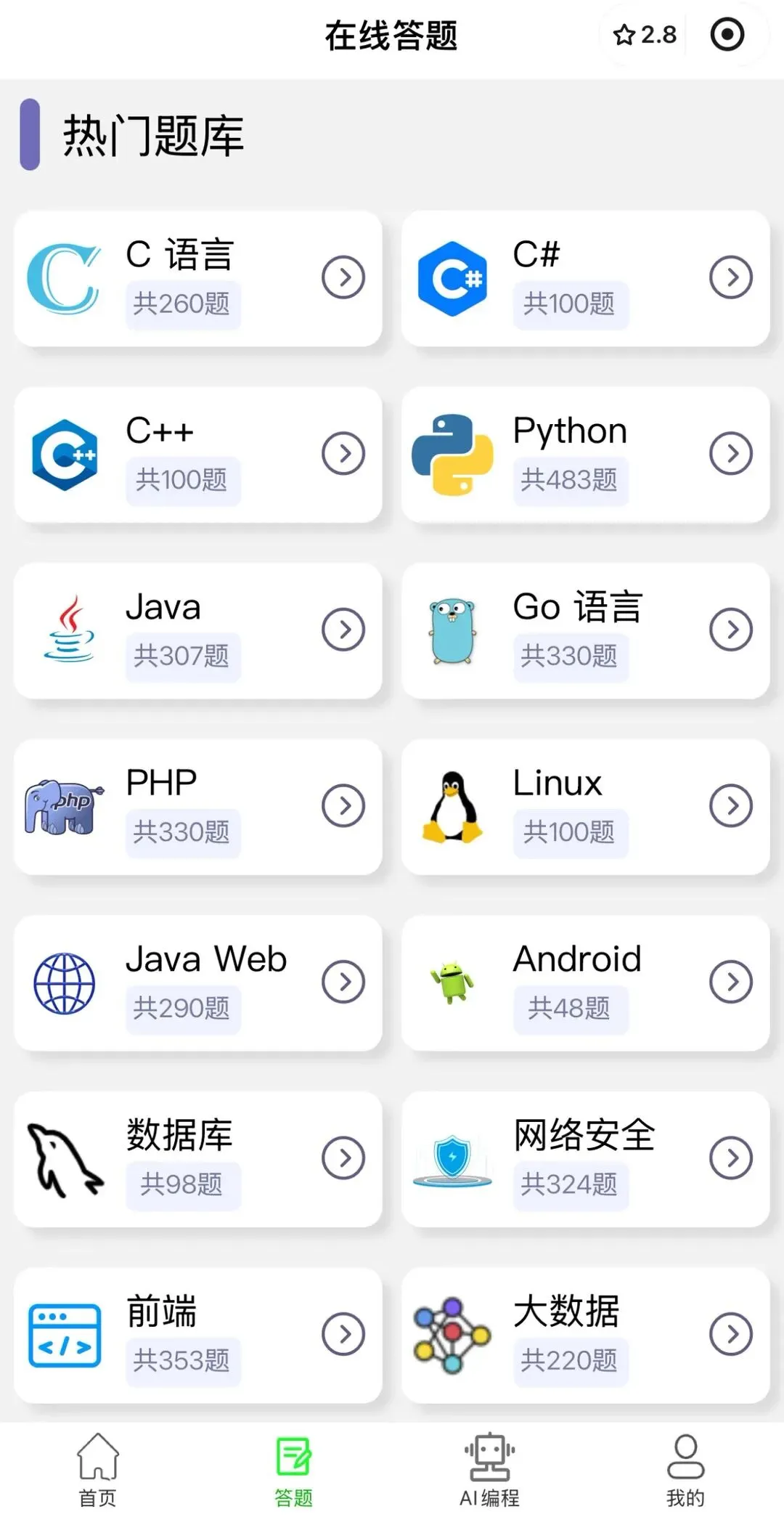Screen dimensions: 784x1533
Task: Open the 大数据 question bank
Action: click(585, 1335)
